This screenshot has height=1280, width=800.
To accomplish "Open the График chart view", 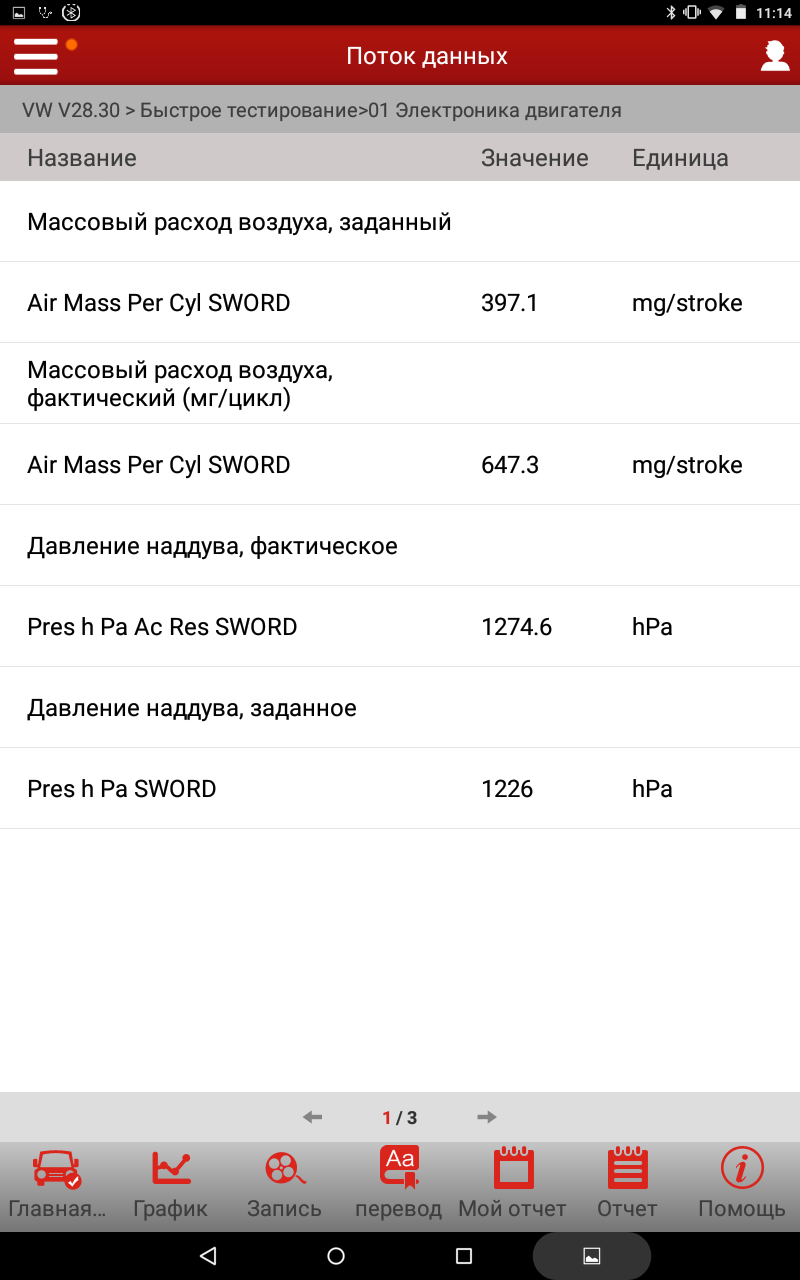I will click(x=171, y=1184).
